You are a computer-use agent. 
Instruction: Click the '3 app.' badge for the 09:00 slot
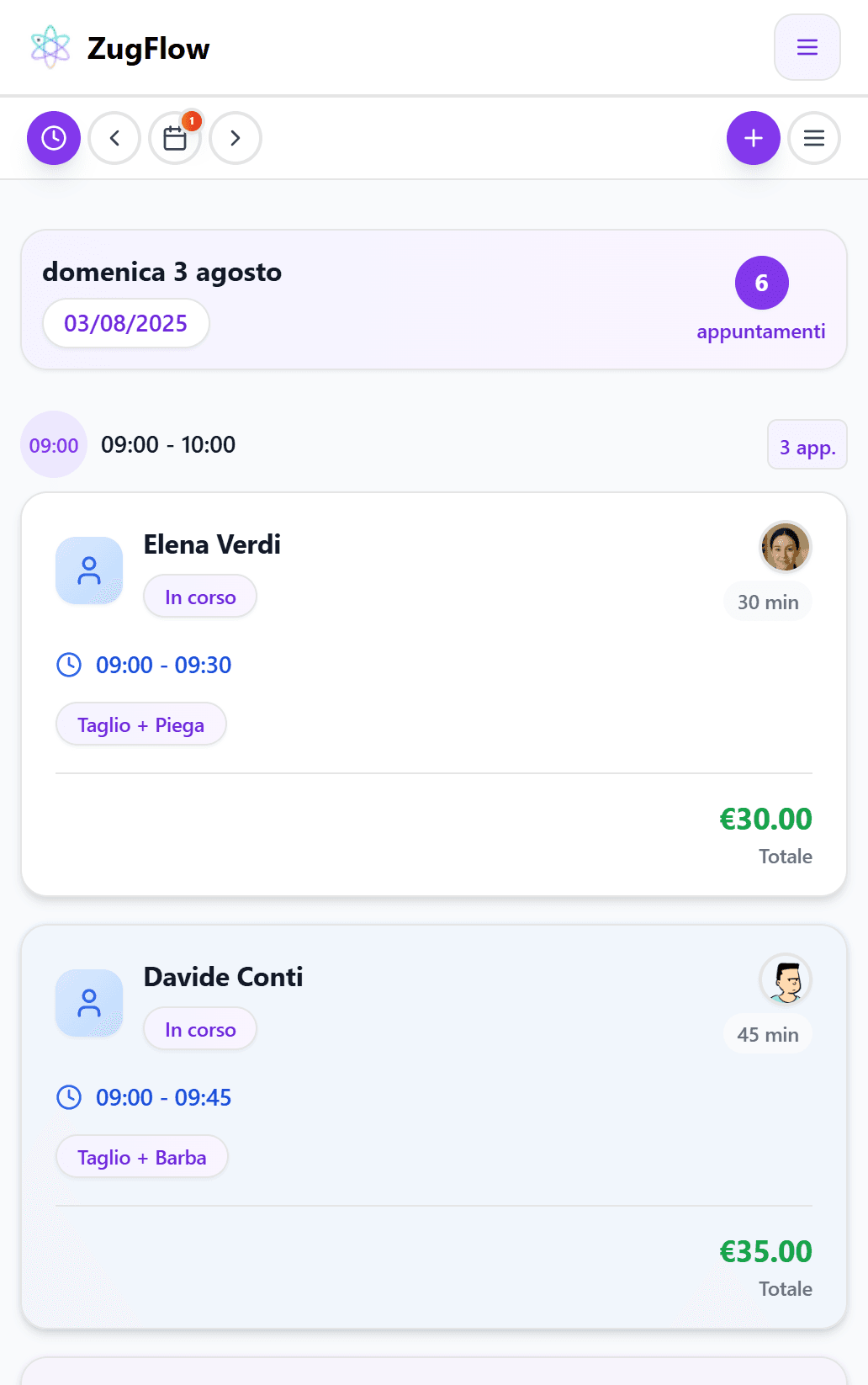[x=807, y=444]
